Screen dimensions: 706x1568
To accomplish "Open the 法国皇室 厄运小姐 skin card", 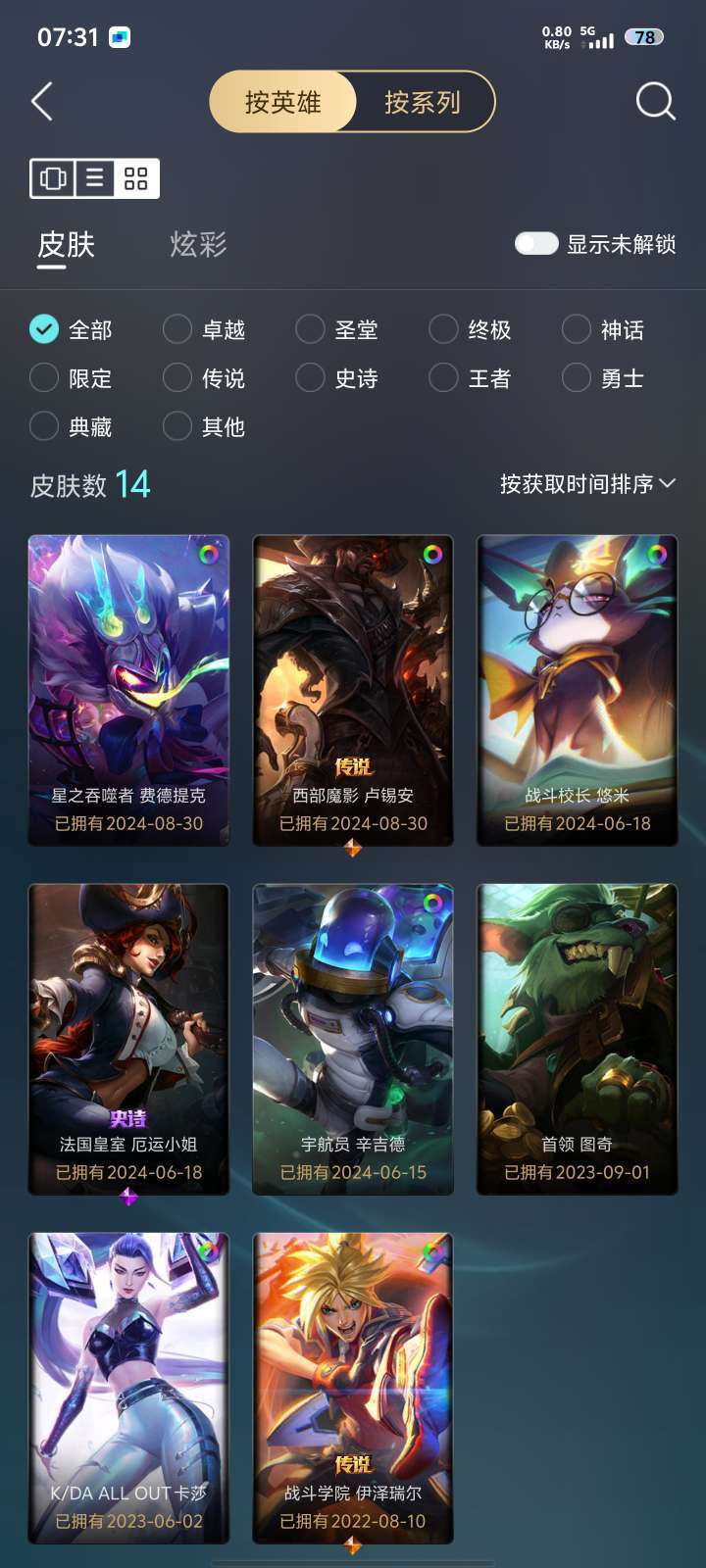I will pos(128,1039).
